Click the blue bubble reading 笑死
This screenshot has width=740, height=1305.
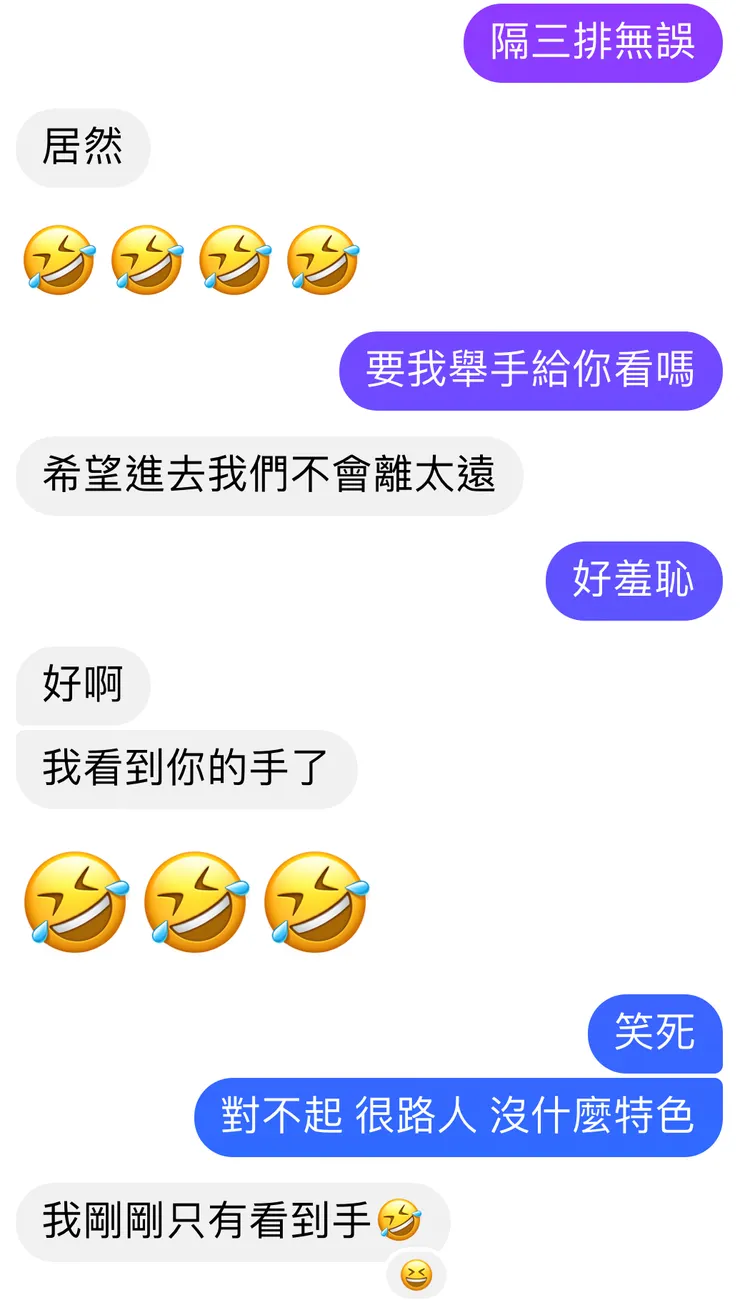coord(655,1035)
